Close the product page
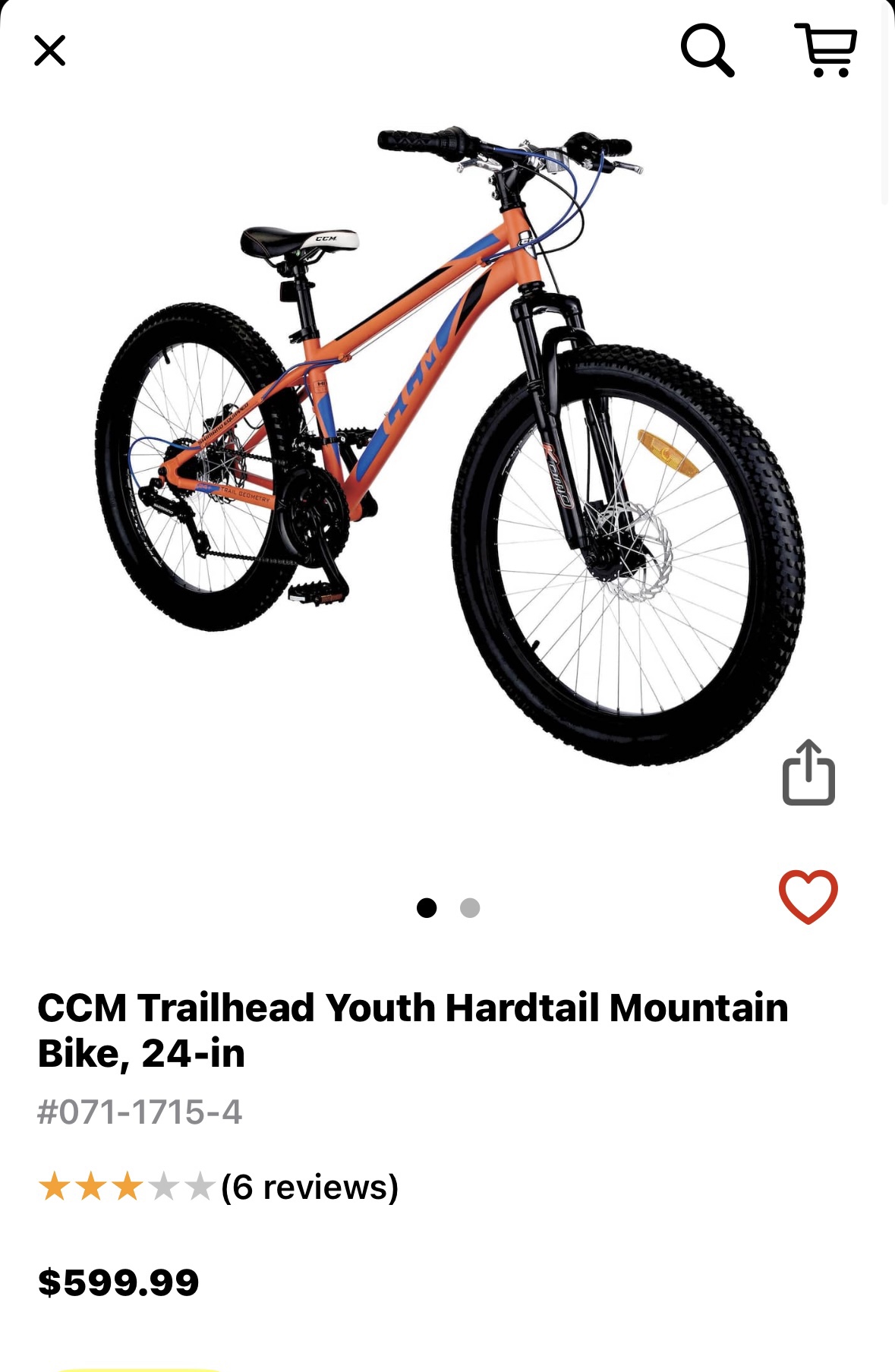 50,51
